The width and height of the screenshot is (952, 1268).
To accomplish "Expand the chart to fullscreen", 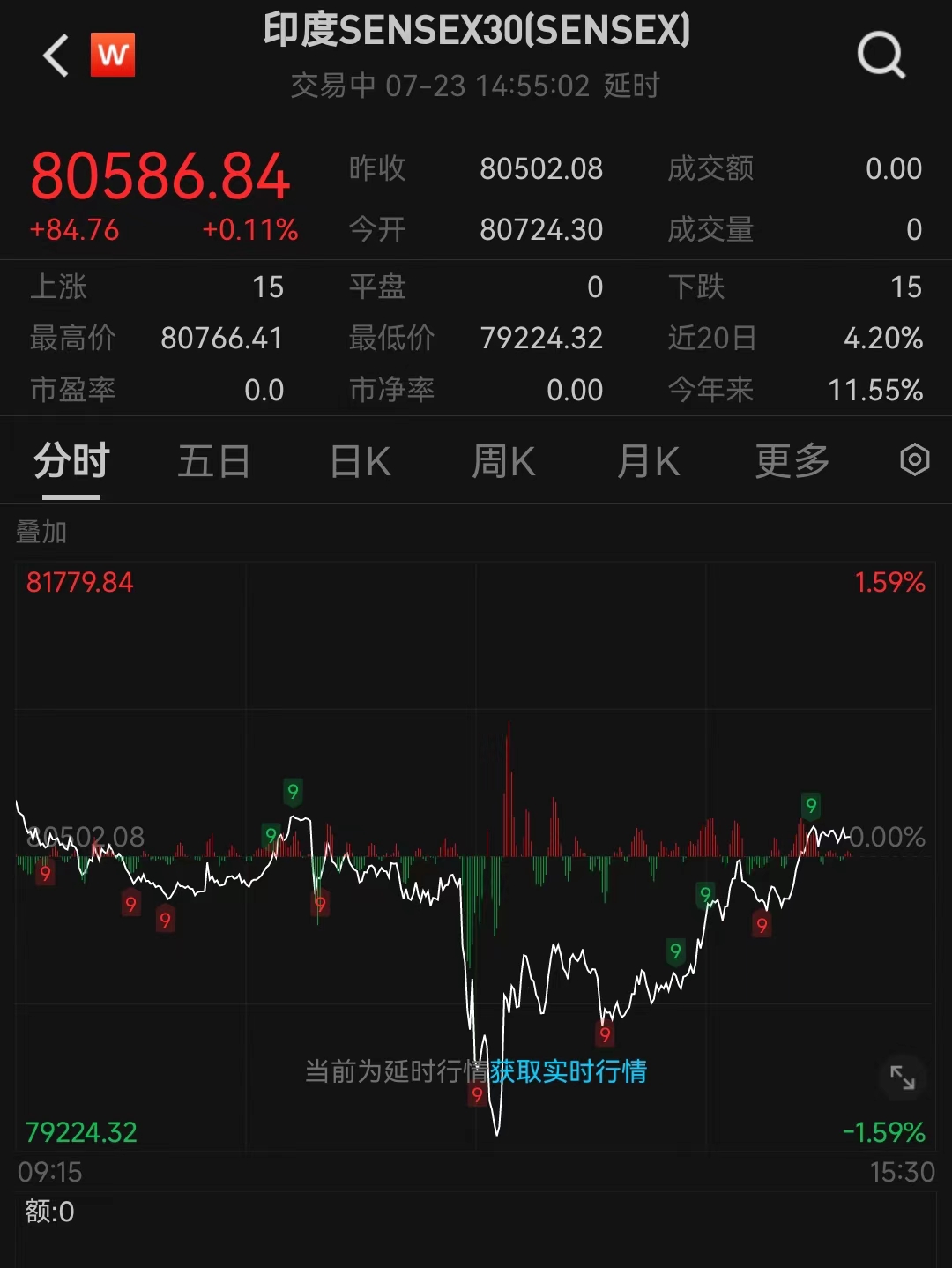I will coord(903,1078).
